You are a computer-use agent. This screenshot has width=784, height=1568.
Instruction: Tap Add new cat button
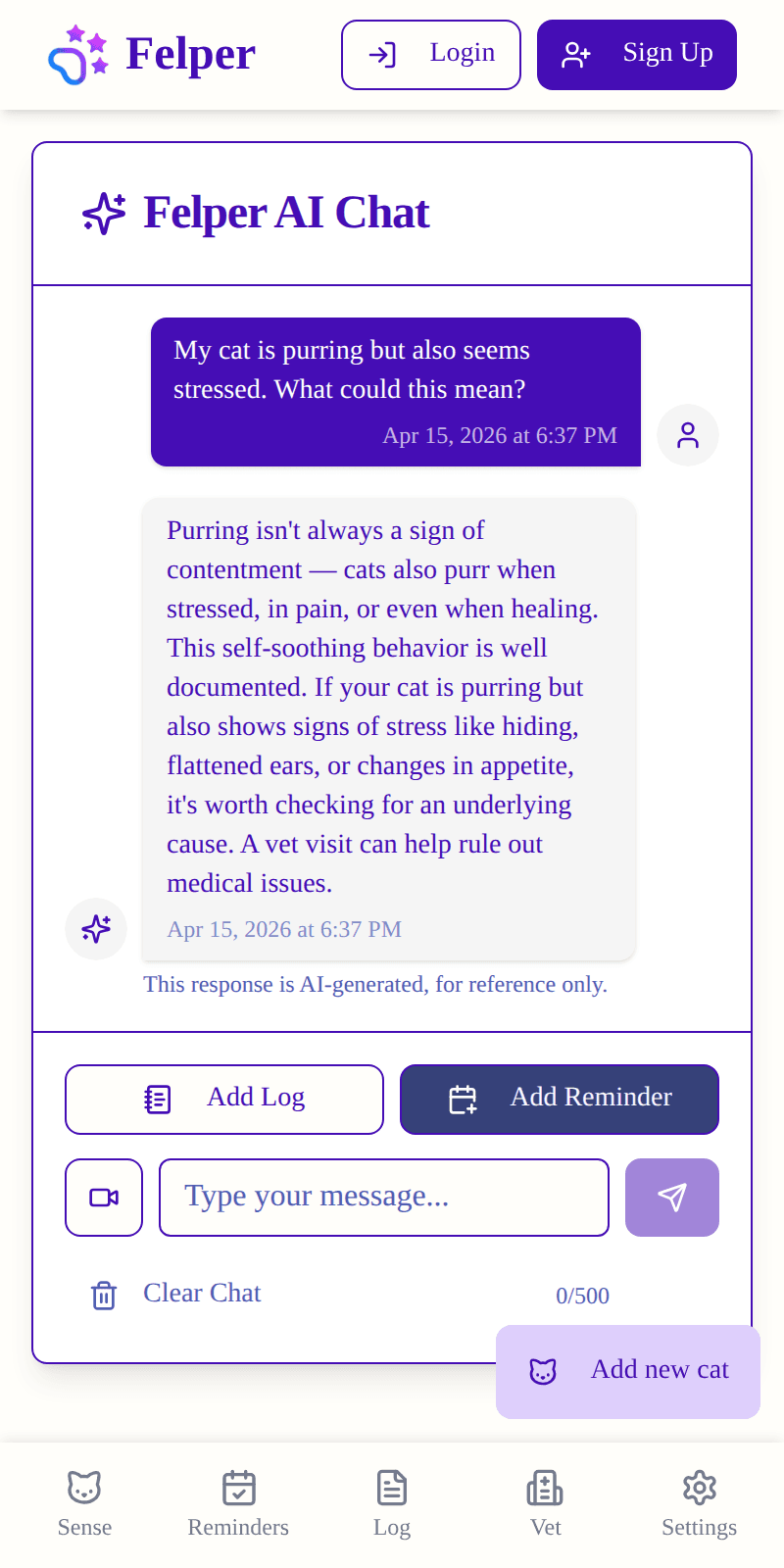tap(628, 1372)
